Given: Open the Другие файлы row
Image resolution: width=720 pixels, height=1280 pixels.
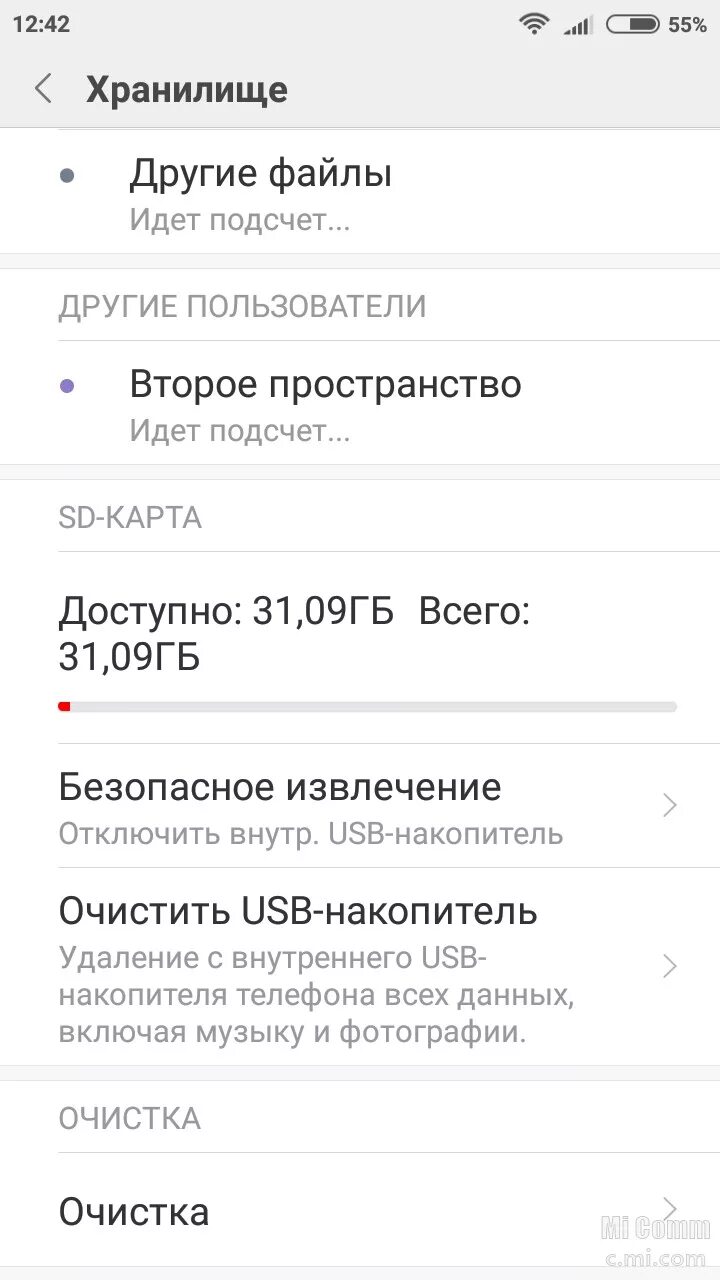Looking at the screenshot, I should [x=360, y=193].
